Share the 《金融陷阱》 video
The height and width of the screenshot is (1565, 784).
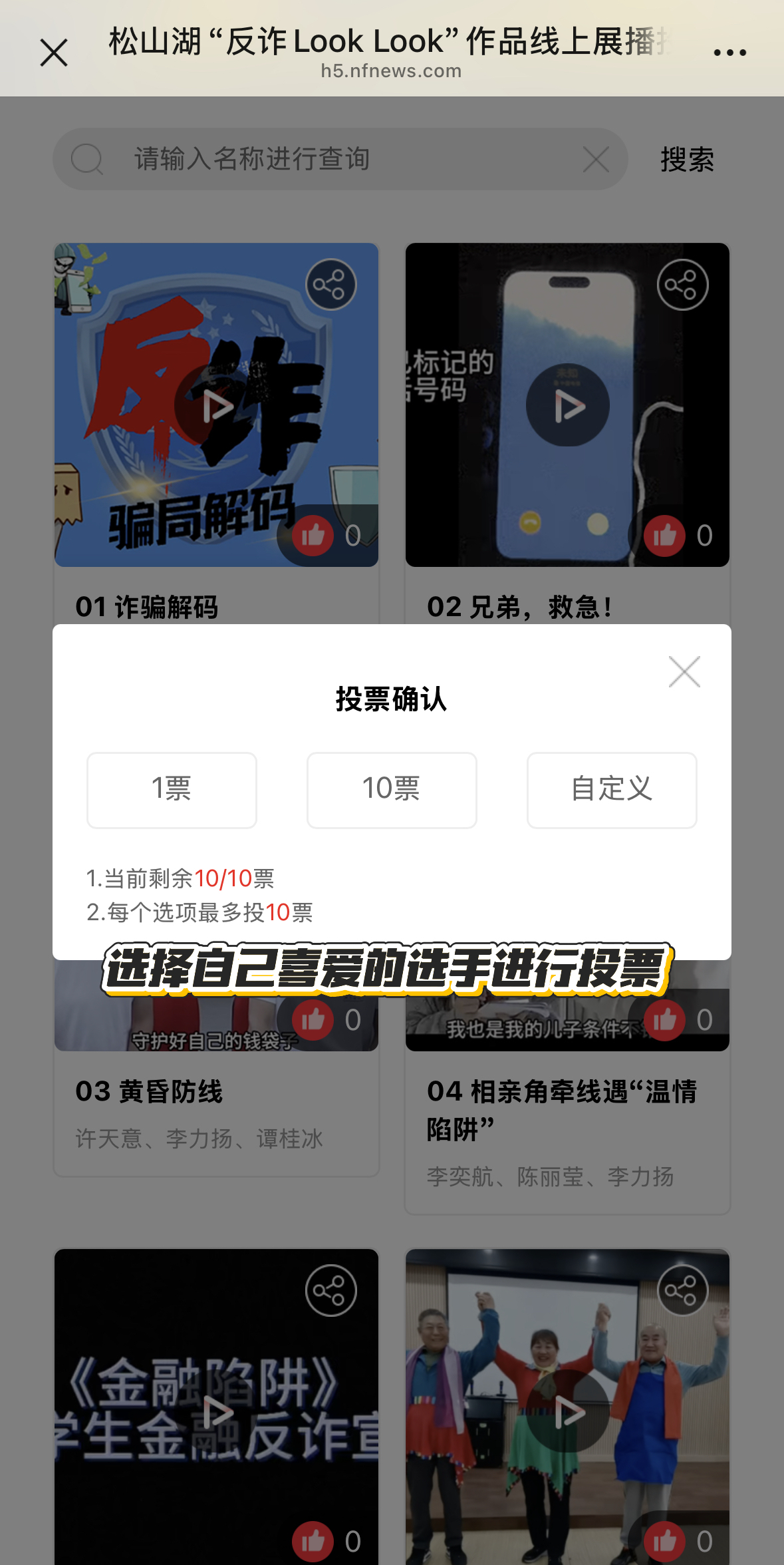point(330,1291)
